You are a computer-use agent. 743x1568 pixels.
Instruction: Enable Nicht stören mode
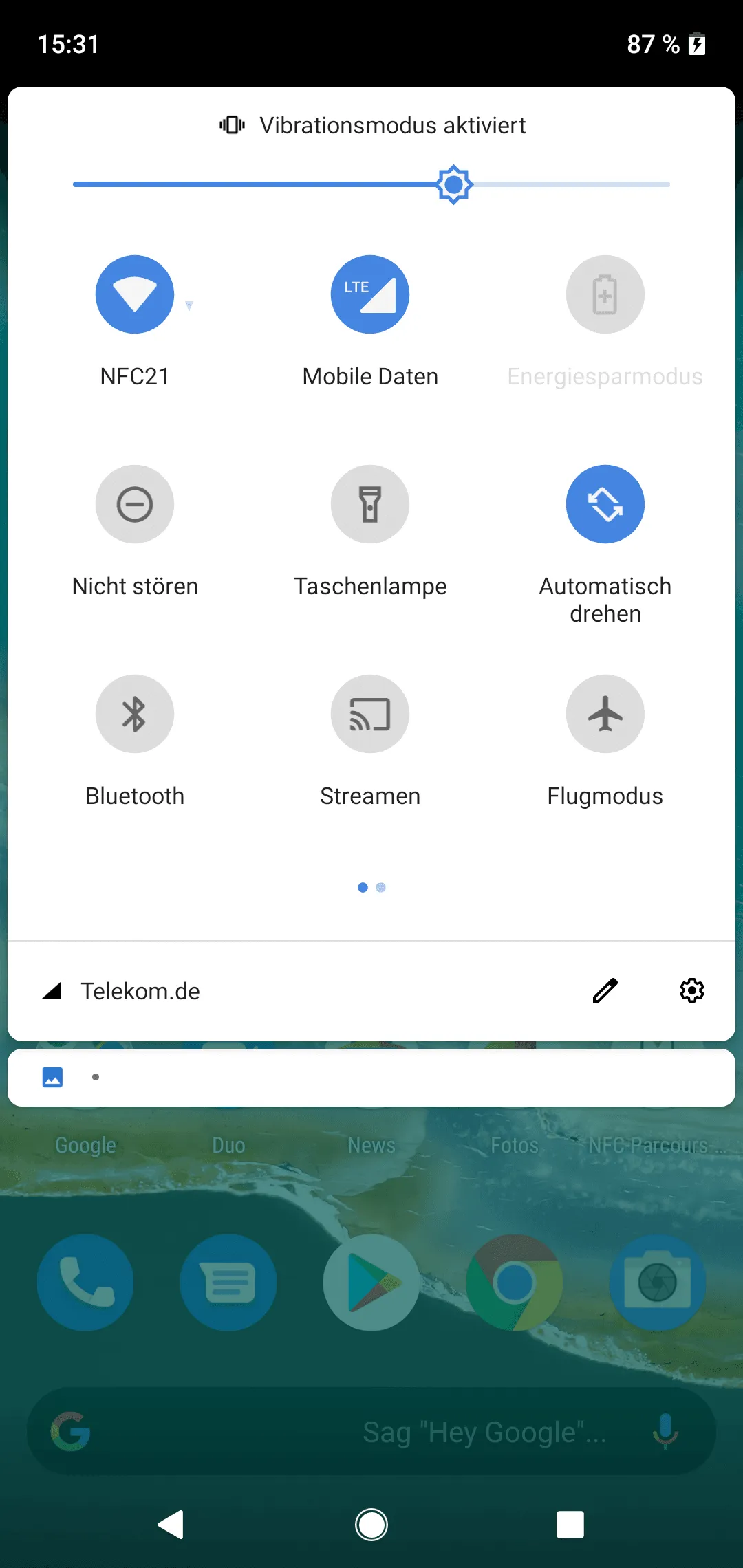point(135,504)
